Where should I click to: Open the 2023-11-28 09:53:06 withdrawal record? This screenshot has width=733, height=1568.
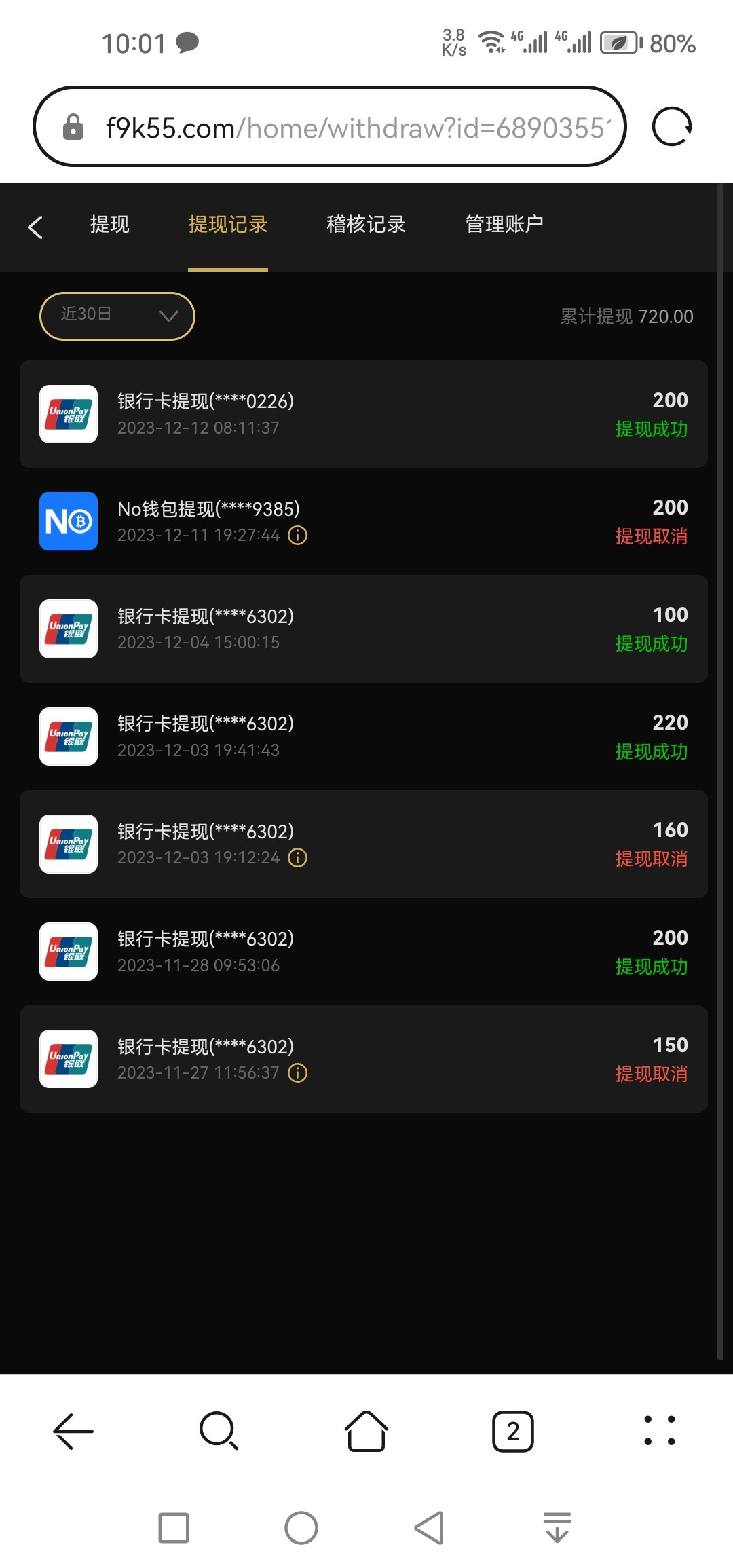point(363,952)
